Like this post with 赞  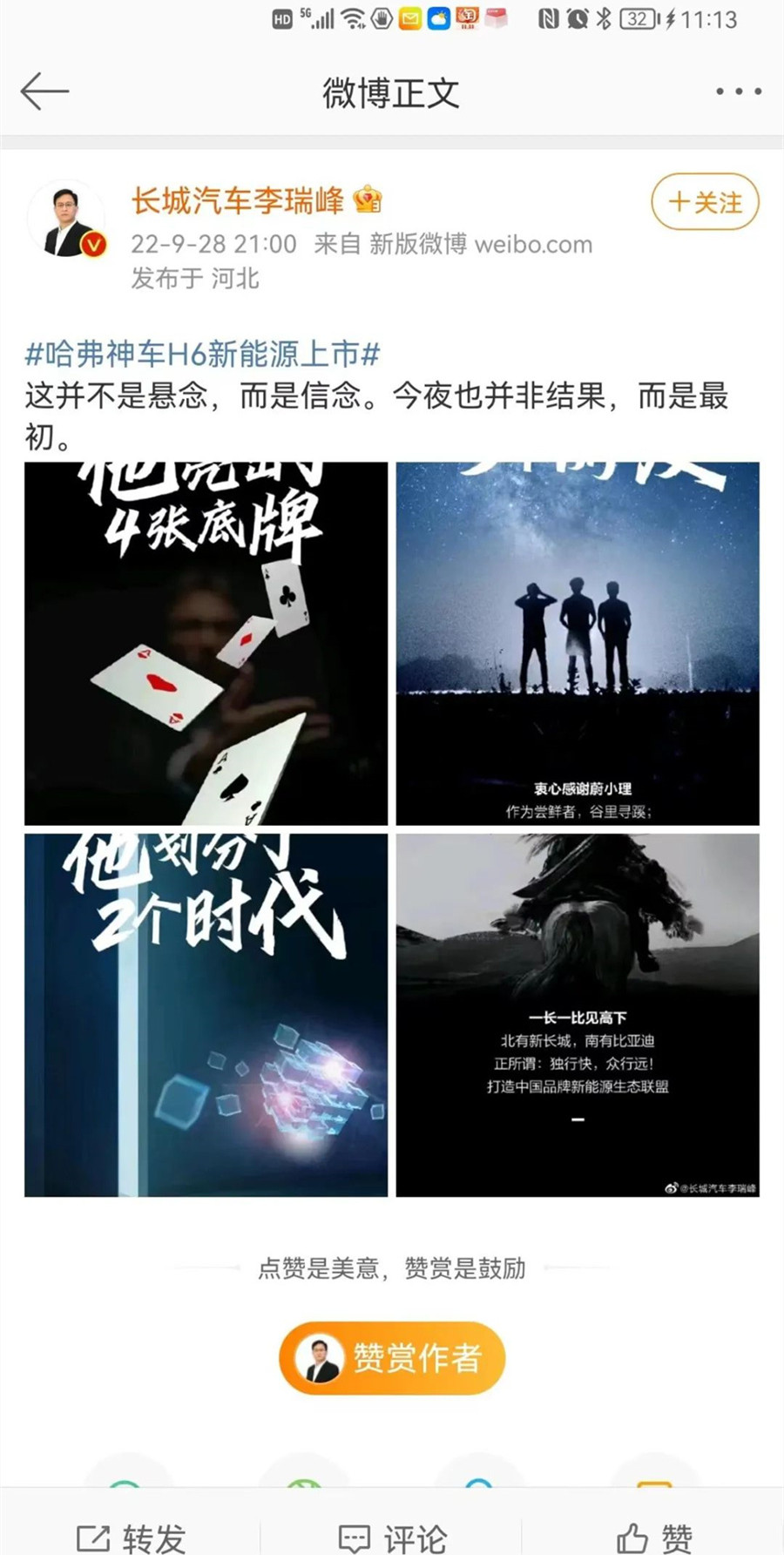click(x=653, y=1538)
